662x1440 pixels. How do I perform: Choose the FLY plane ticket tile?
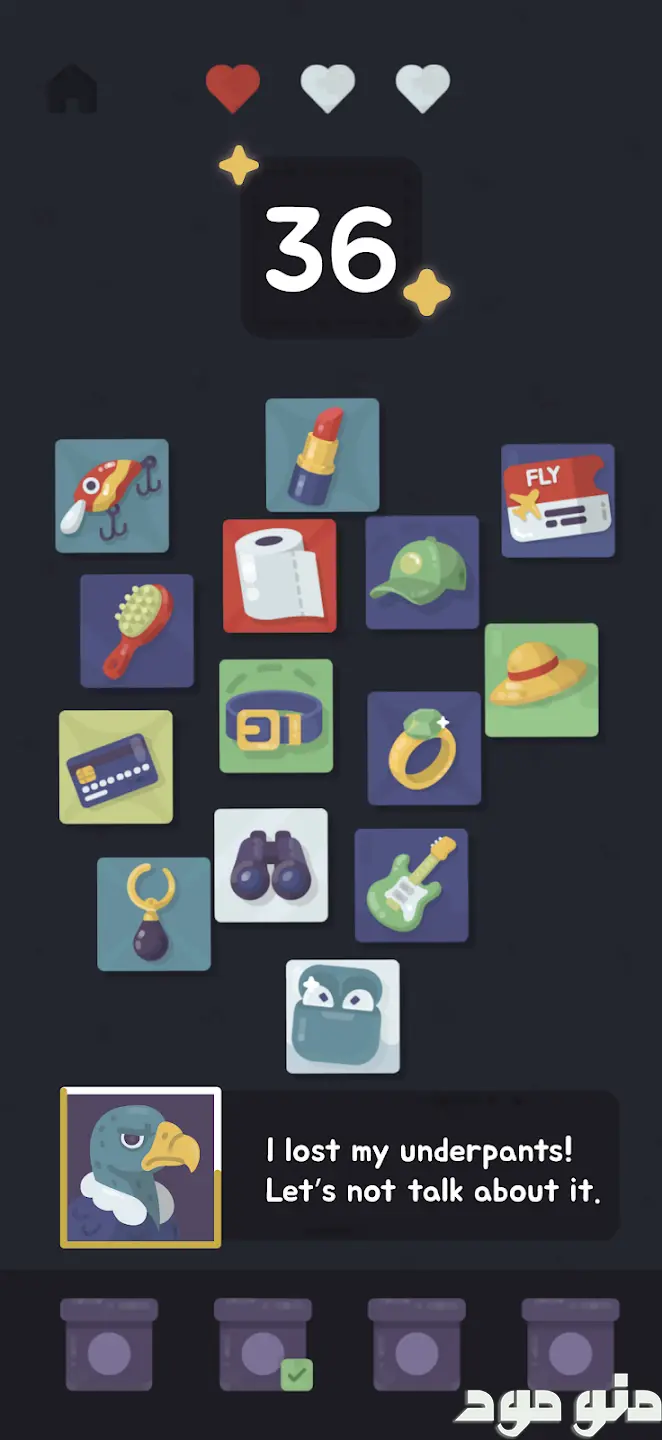(557, 501)
